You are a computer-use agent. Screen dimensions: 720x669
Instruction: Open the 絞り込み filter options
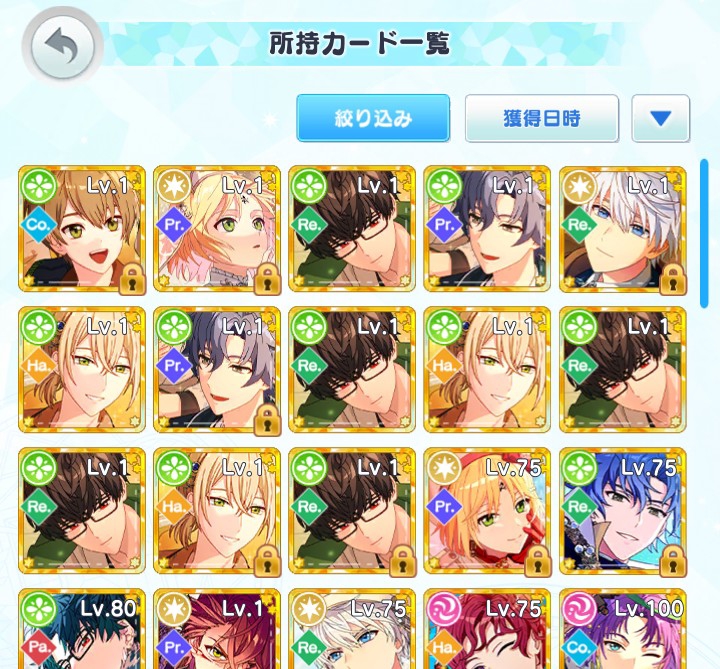[x=373, y=119]
